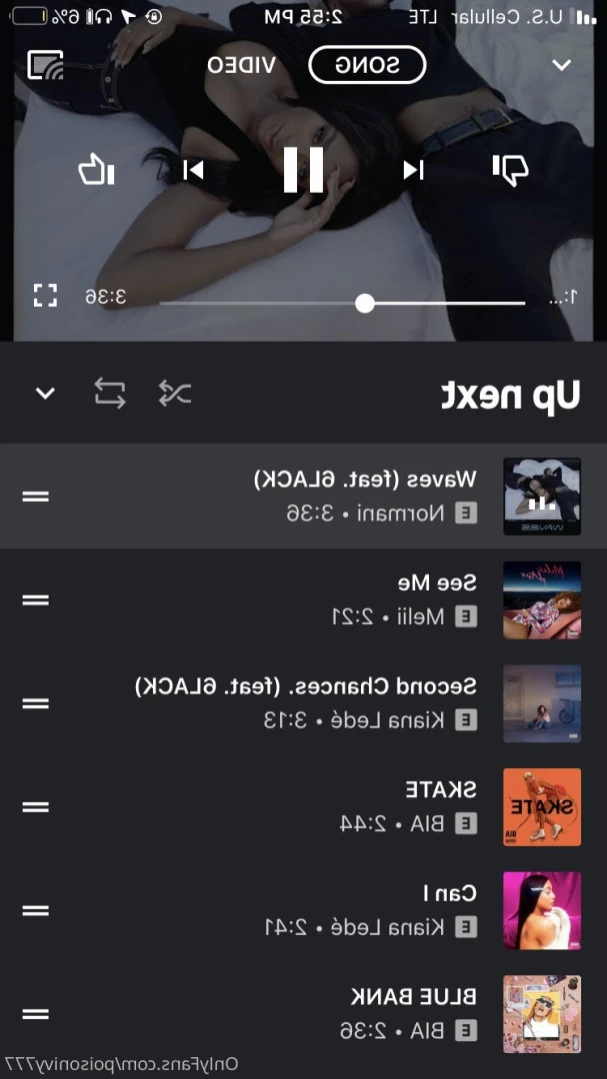Tap the skip button beside the thumbs-down icon

413,170
